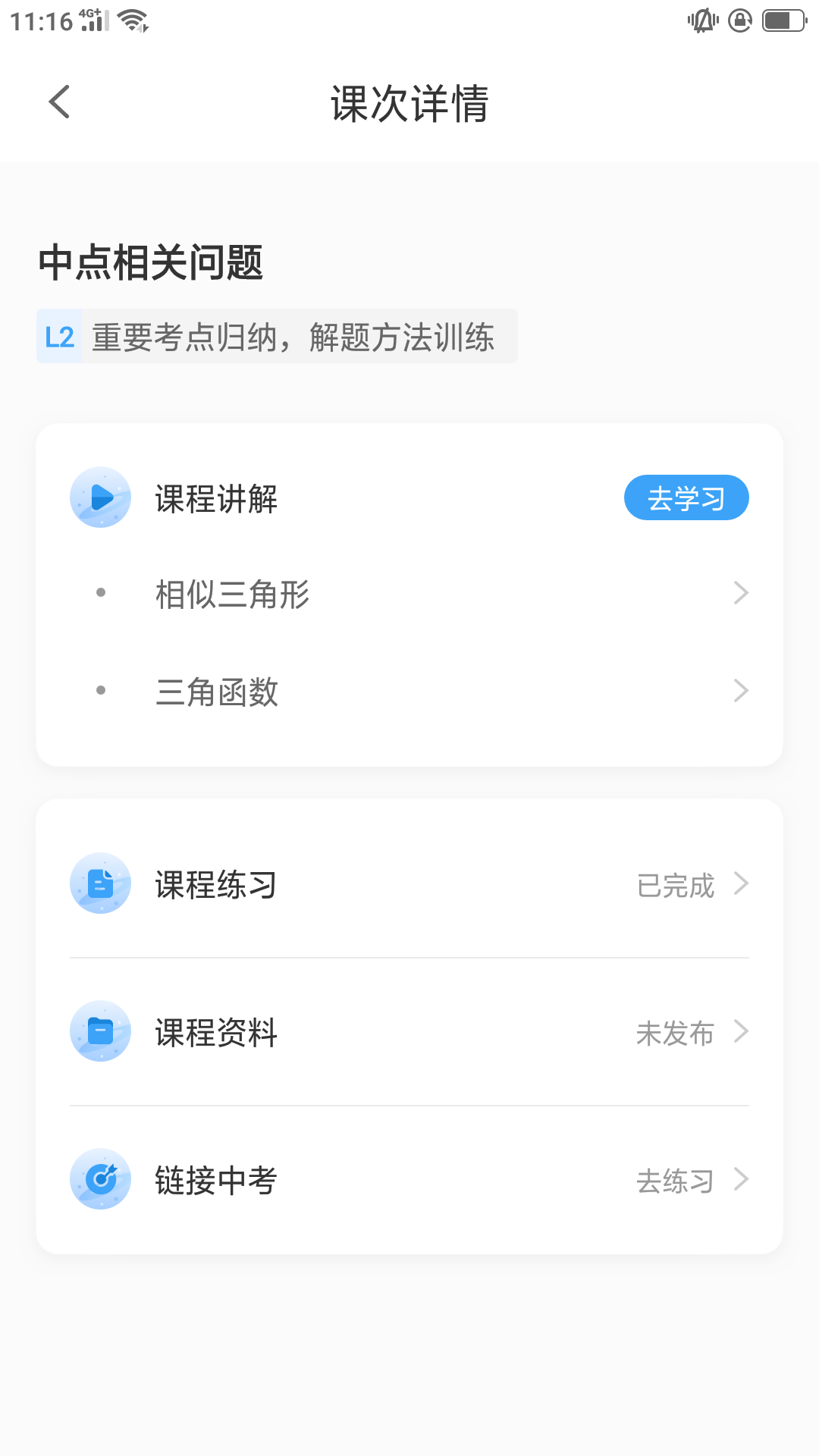Open the 三角函数 lesson
Viewport: 819px width, 1456px height.
pyautogui.click(x=409, y=692)
